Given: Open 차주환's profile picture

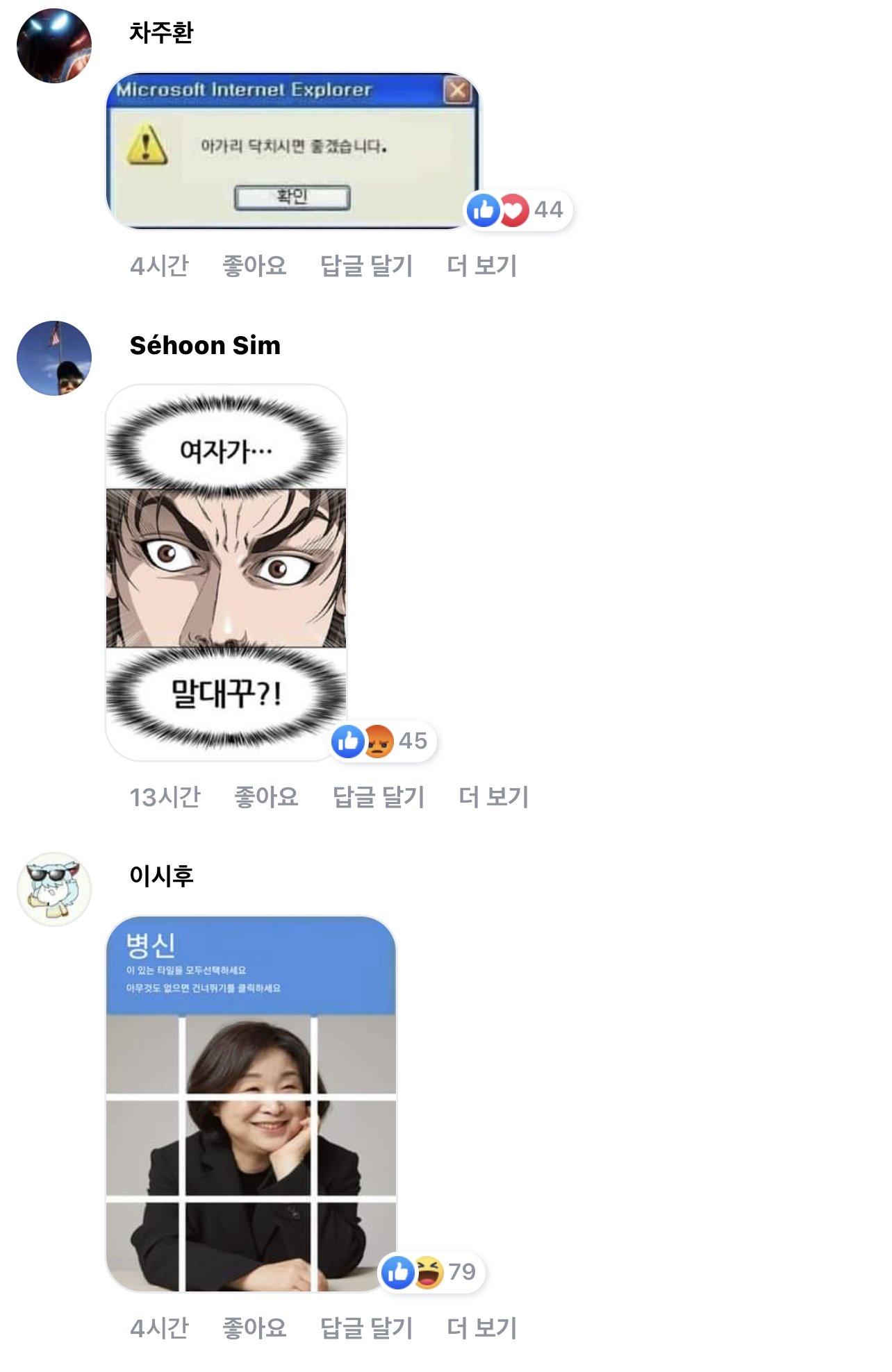Looking at the screenshot, I should [x=54, y=46].
